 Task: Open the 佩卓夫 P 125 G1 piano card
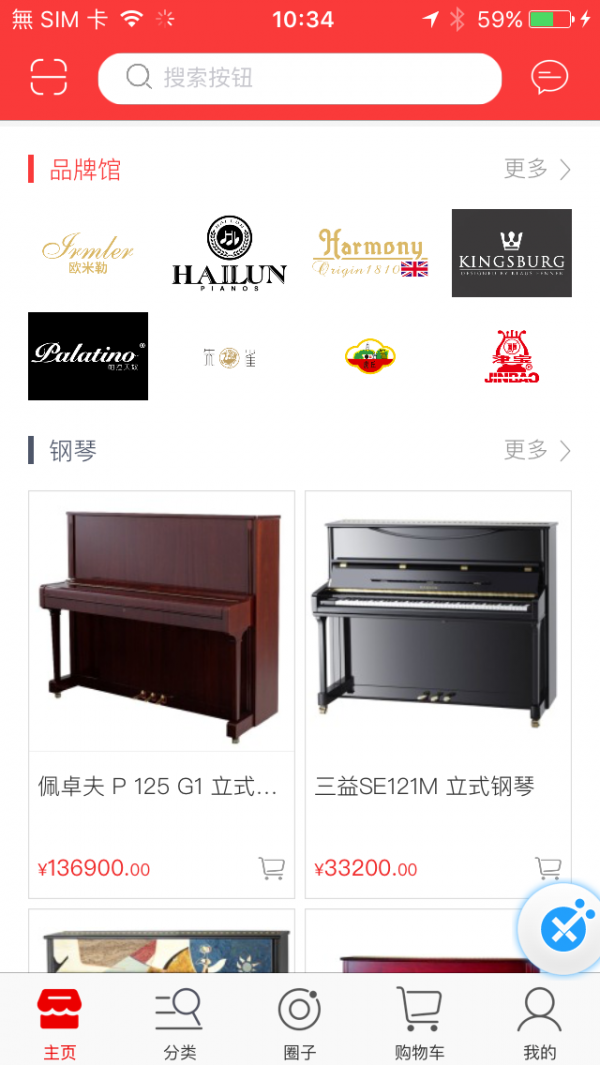pos(161,640)
